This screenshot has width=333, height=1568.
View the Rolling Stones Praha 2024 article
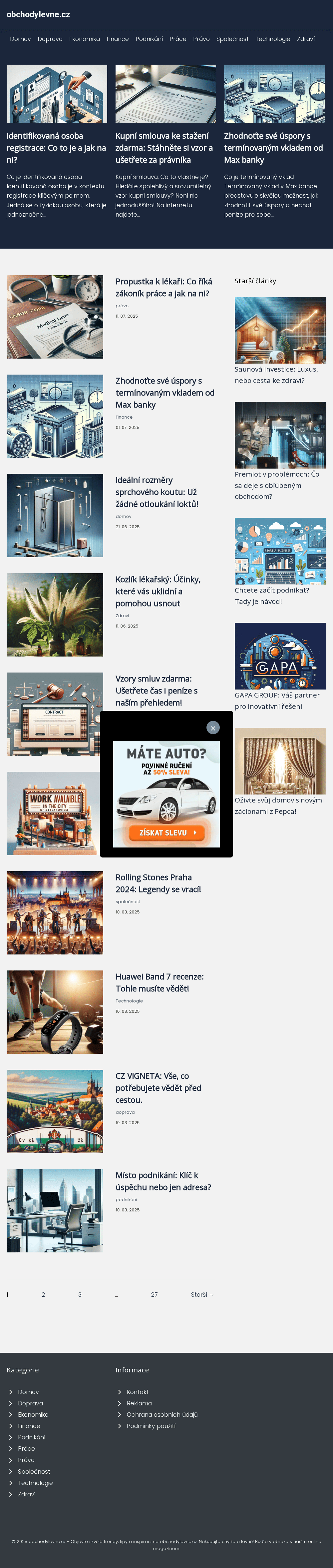tap(158, 883)
